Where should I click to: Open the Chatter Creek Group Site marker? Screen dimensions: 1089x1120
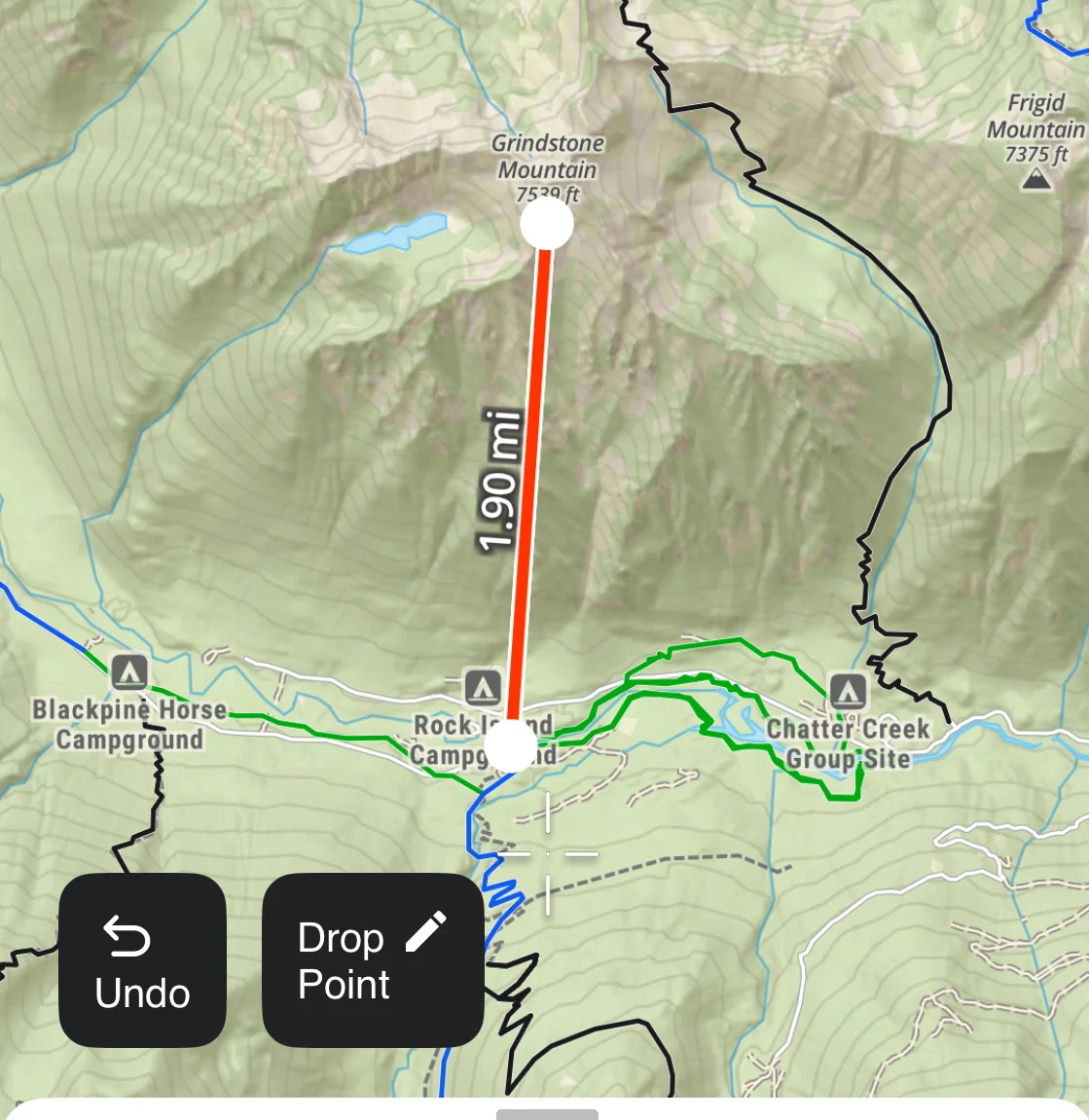point(848,692)
